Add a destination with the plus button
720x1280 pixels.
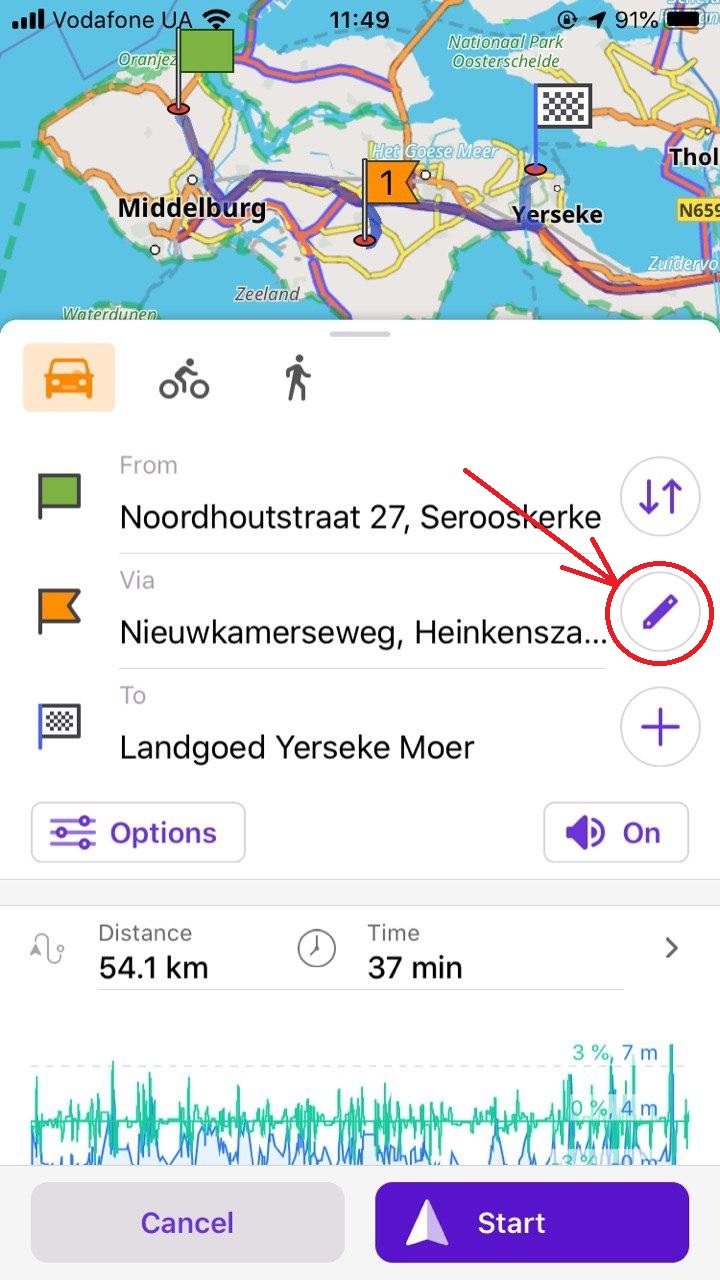click(659, 727)
